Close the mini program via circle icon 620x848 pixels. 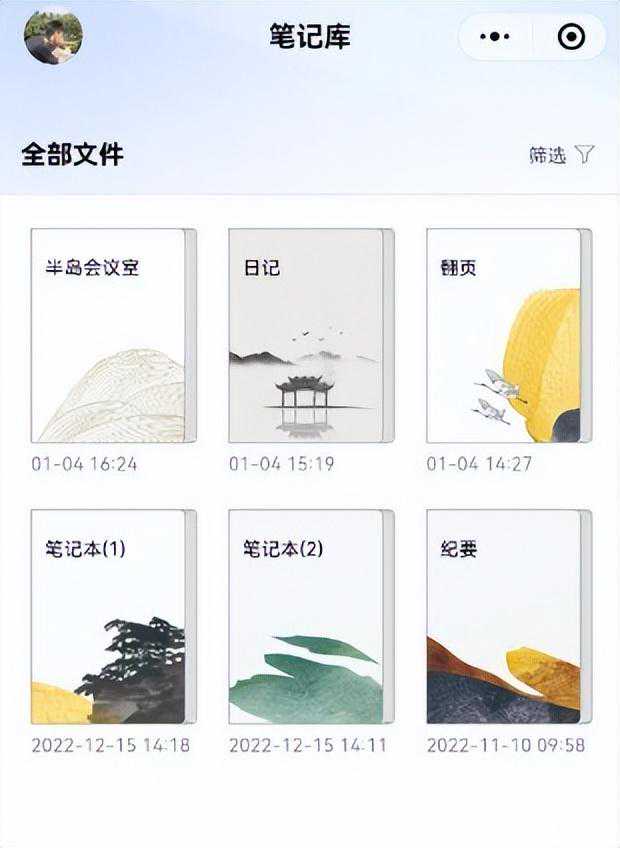pos(571,37)
